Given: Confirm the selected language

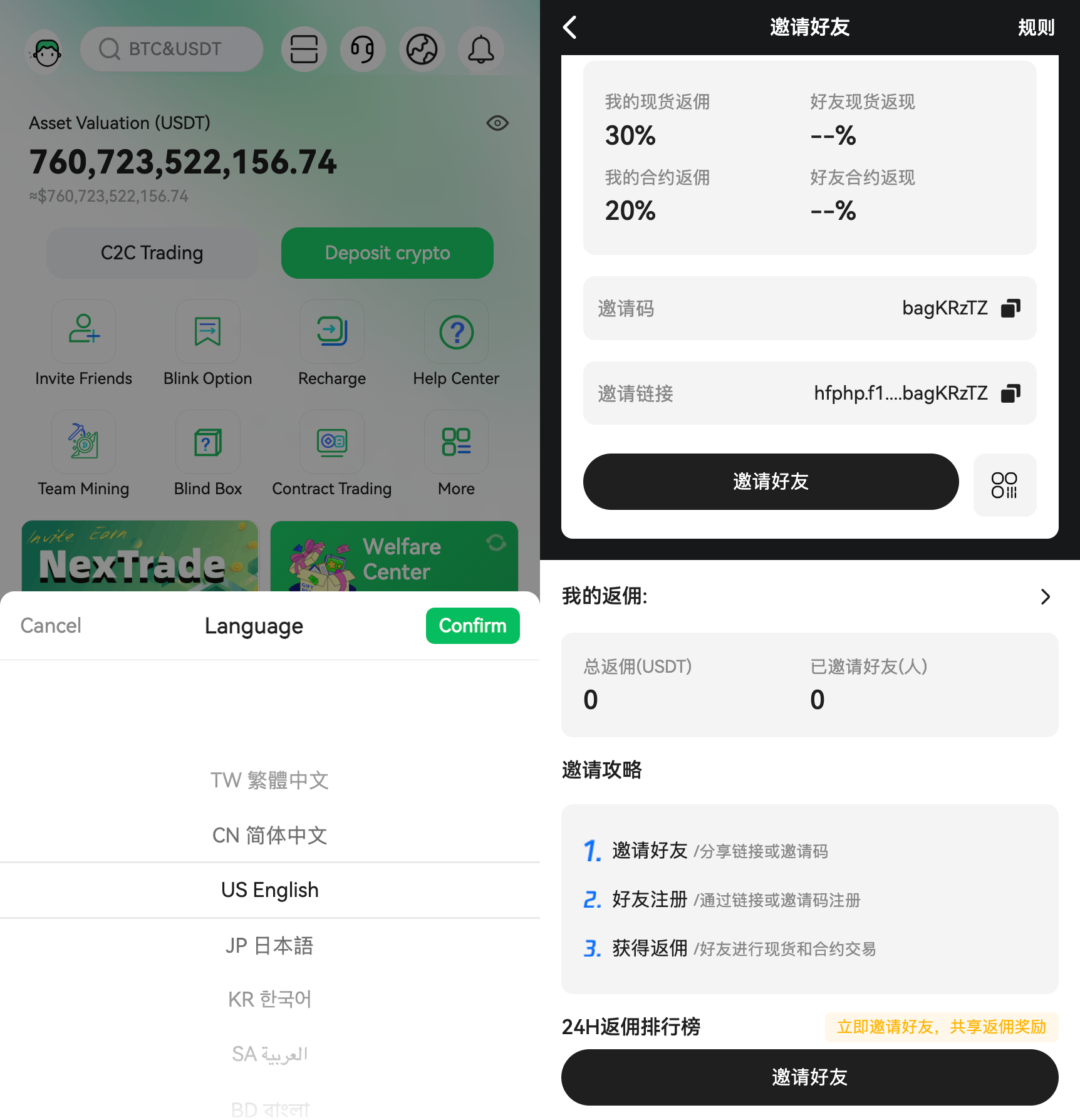Looking at the screenshot, I should coord(472,626).
